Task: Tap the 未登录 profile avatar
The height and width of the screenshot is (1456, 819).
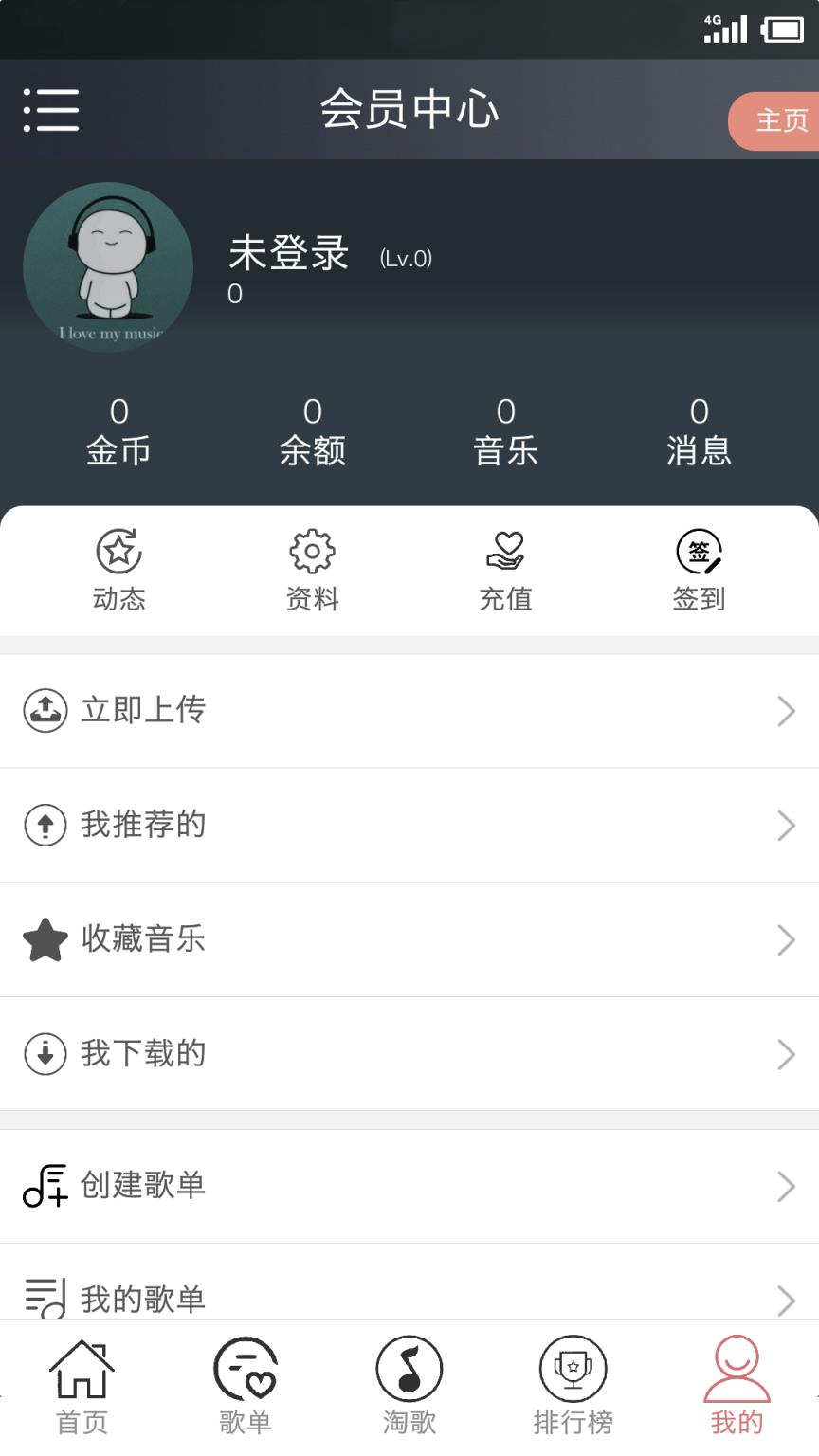Action: [108, 268]
